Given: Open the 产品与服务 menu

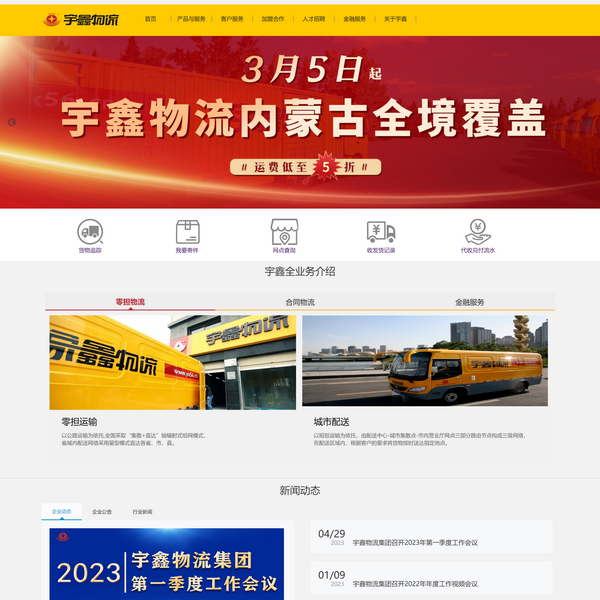Looking at the screenshot, I should click(x=191, y=19).
